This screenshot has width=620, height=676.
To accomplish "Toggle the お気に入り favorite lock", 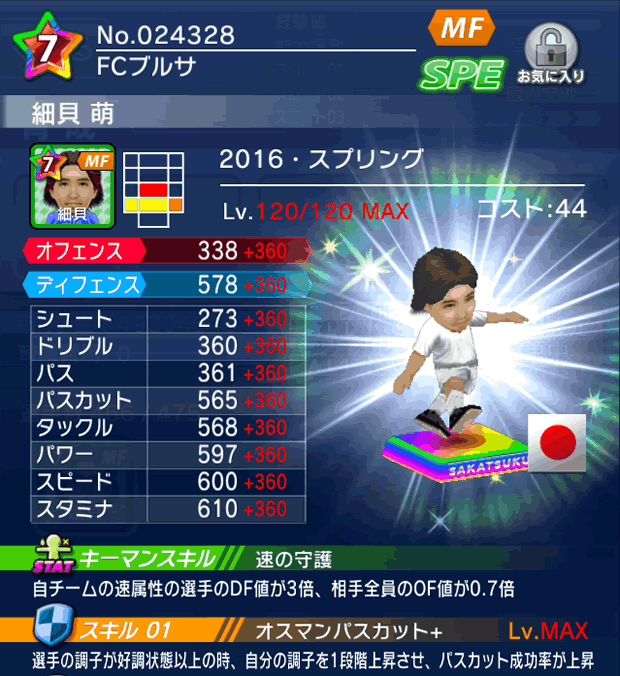I will [x=551, y=55].
